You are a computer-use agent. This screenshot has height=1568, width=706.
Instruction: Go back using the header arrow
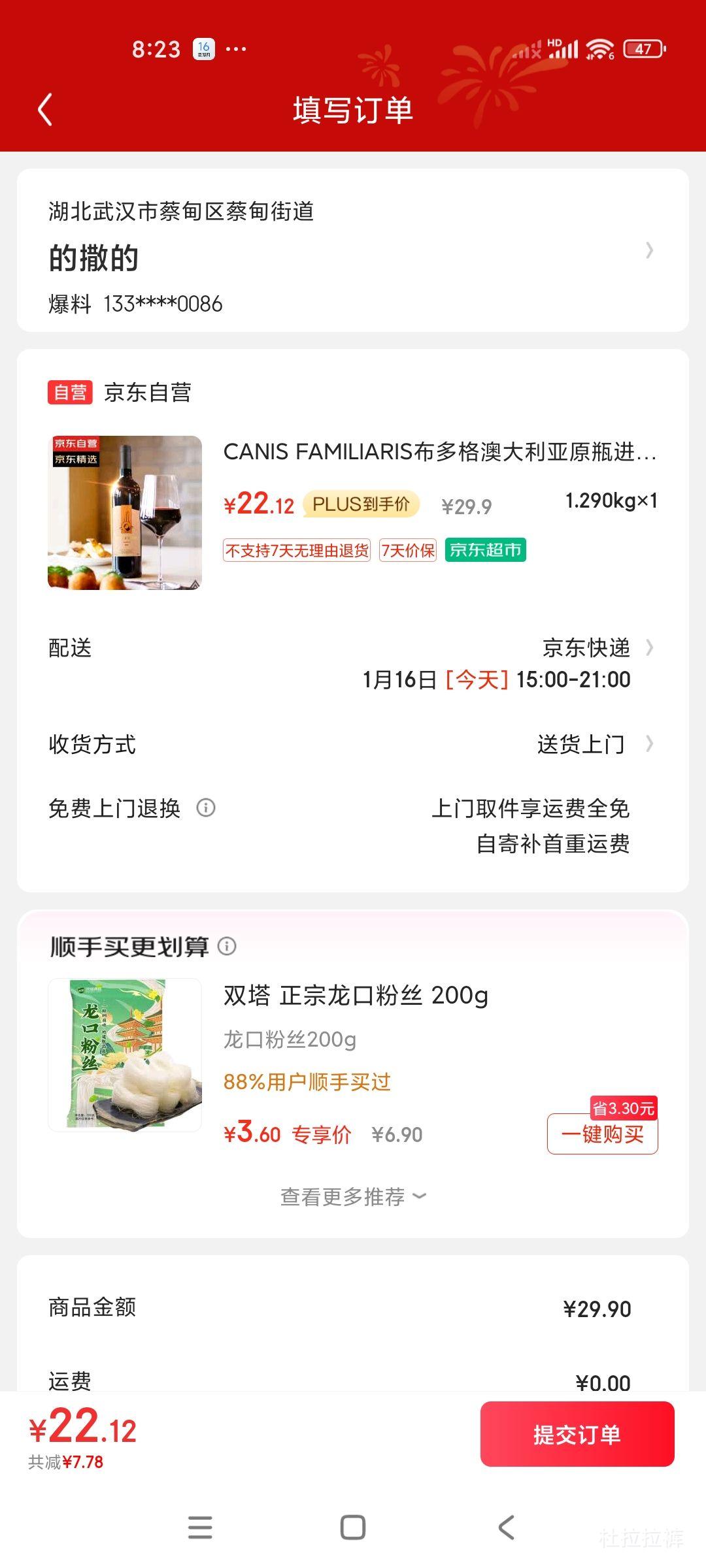tap(44, 109)
